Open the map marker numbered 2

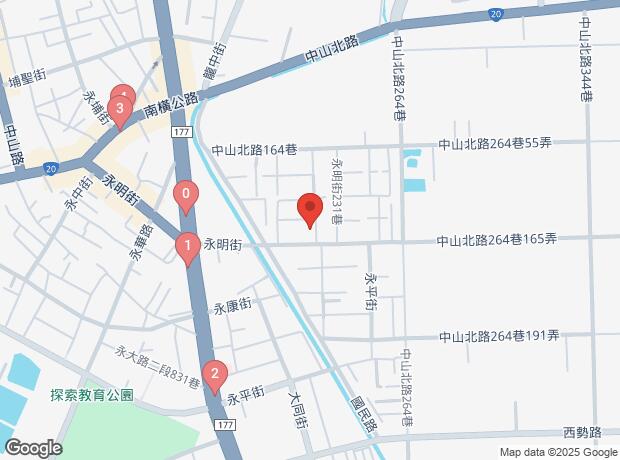tap(214, 375)
